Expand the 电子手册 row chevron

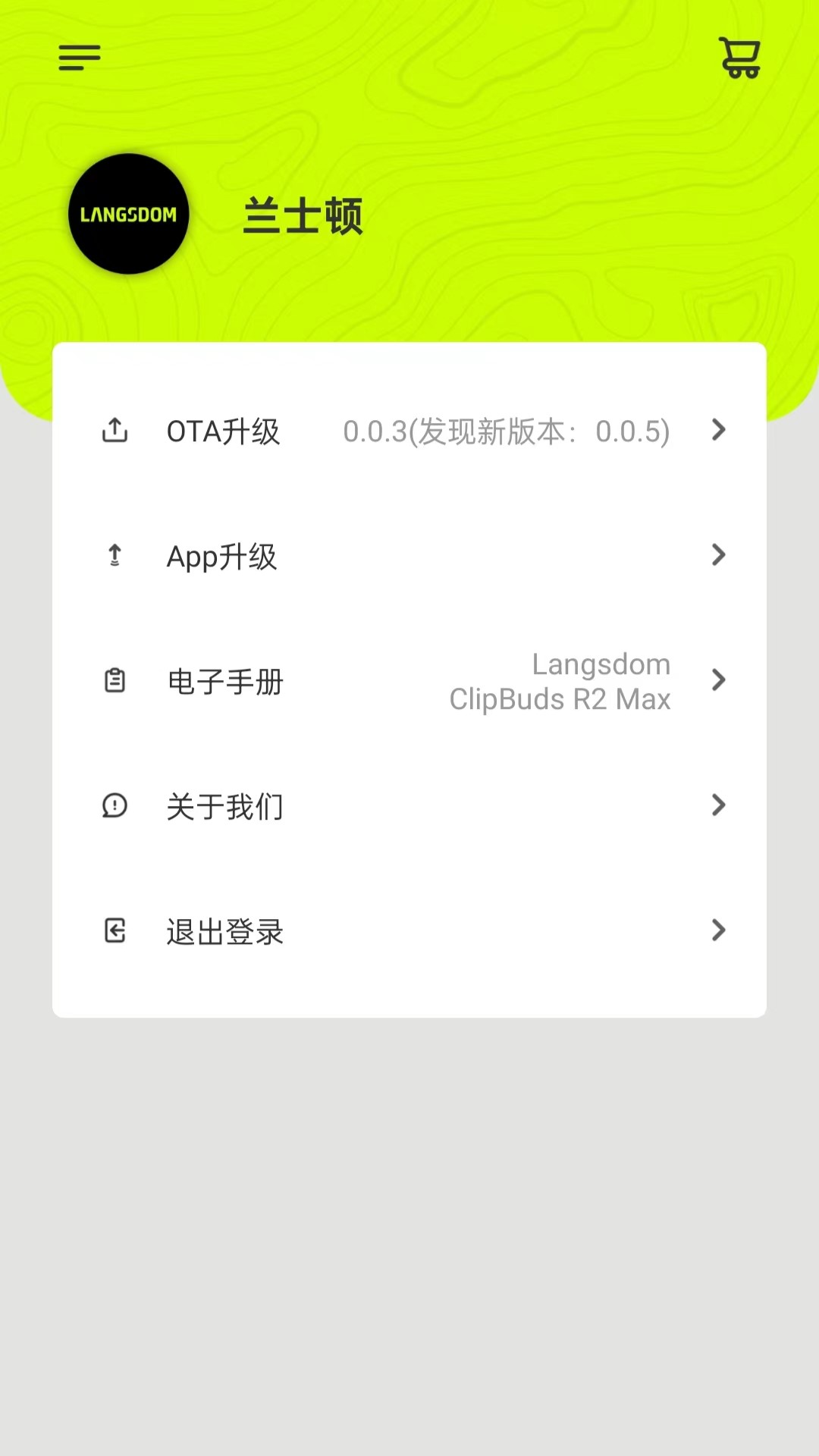point(718,680)
